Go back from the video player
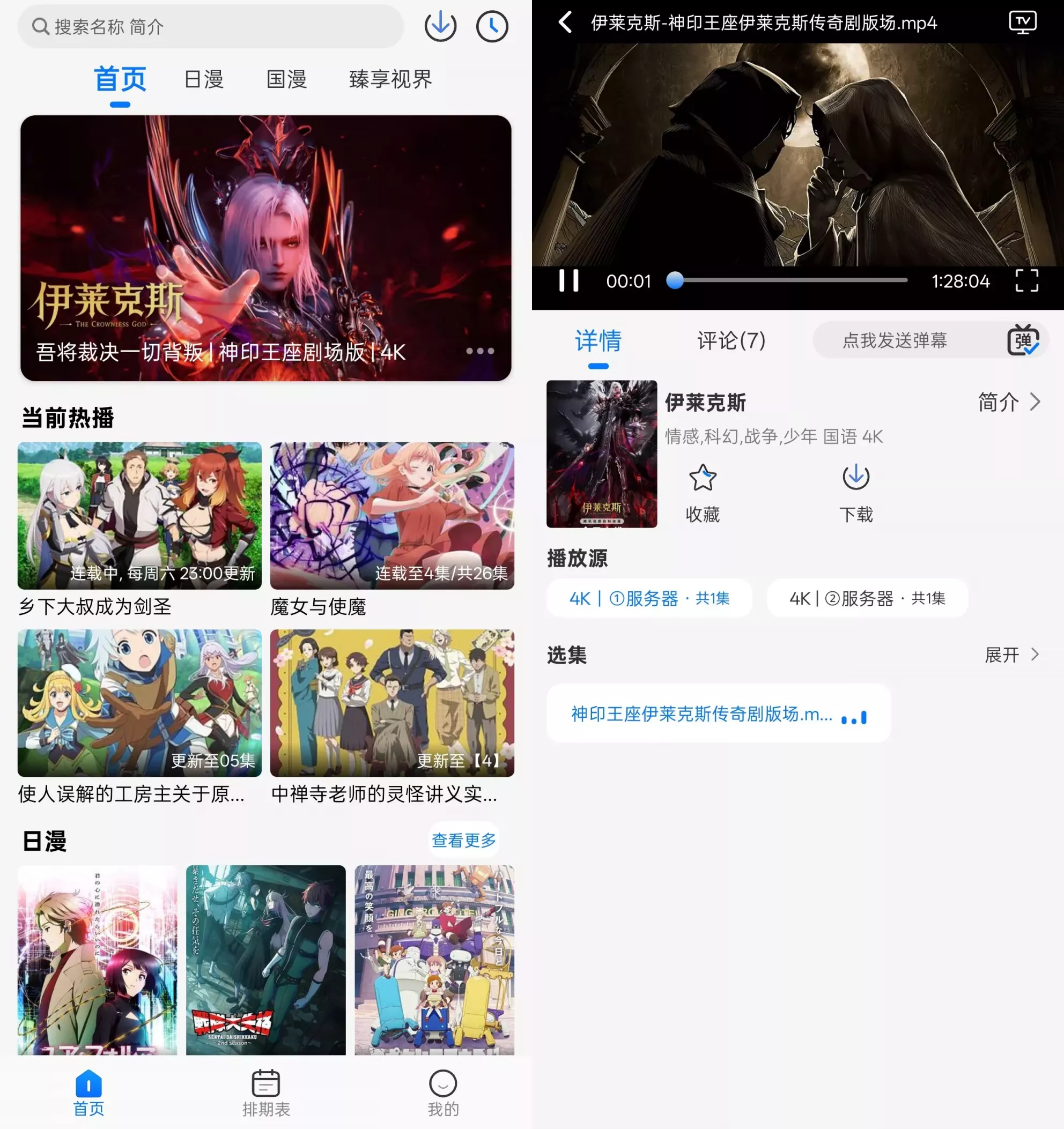The height and width of the screenshot is (1129, 1064). pyautogui.click(x=565, y=23)
